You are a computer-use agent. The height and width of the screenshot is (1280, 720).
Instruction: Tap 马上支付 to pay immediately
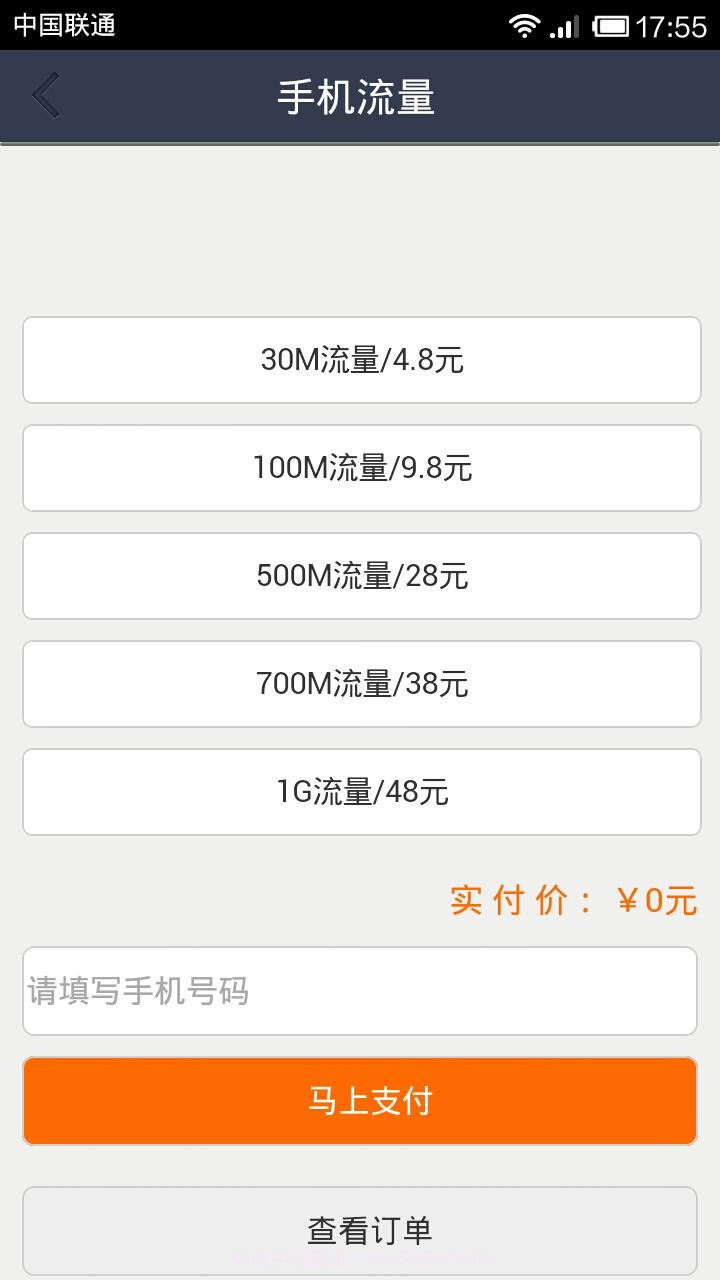[360, 1100]
